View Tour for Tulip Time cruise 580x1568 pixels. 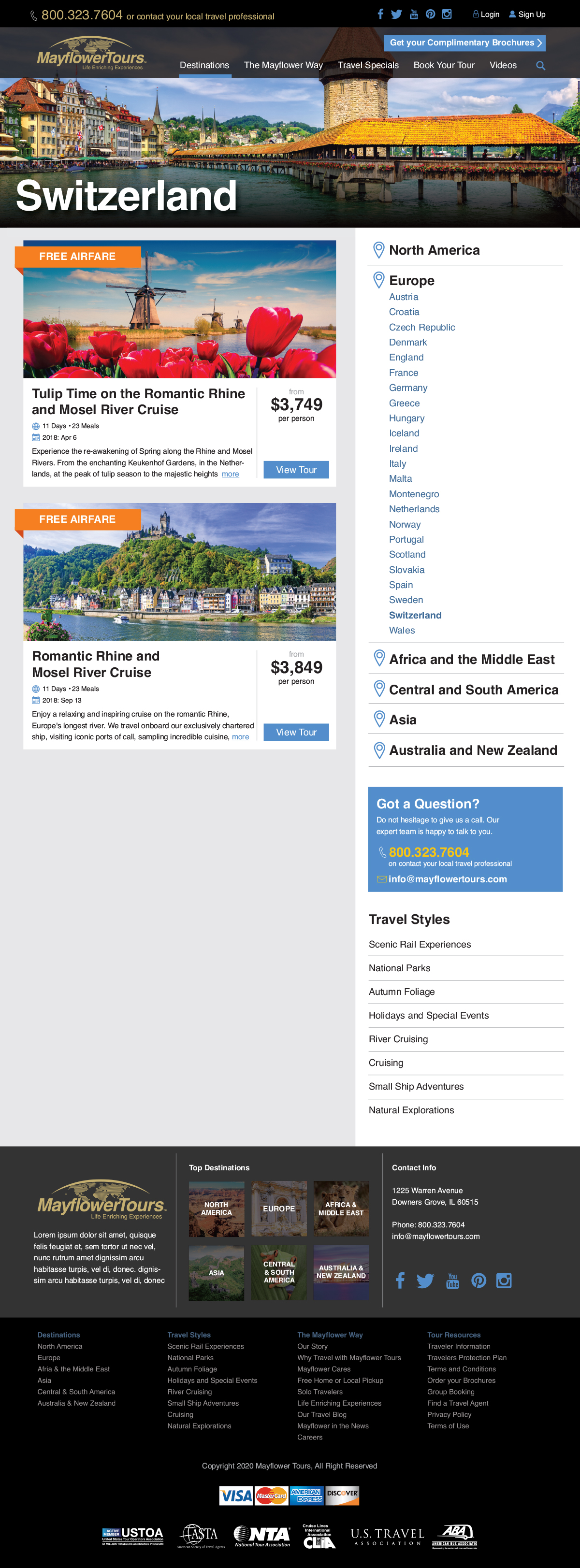(296, 469)
